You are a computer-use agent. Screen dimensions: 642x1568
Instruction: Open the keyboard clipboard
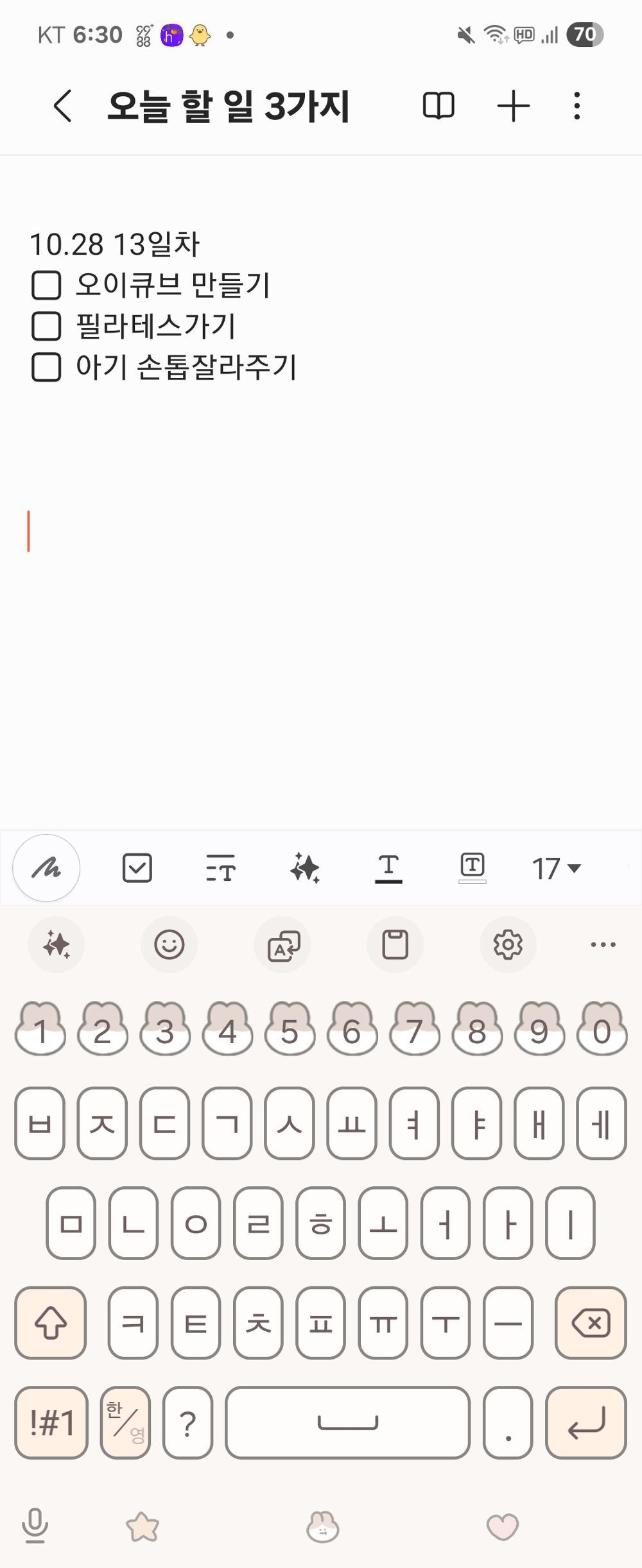point(395,944)
